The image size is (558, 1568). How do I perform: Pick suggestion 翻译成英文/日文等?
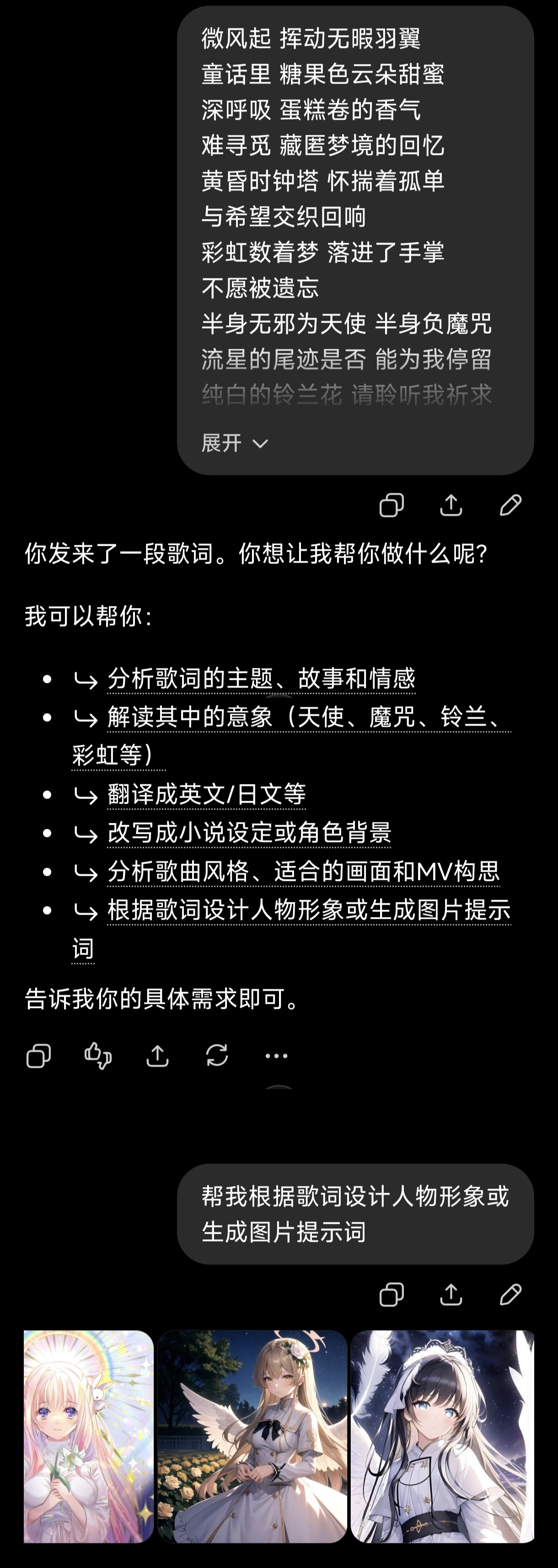point(207,794)
